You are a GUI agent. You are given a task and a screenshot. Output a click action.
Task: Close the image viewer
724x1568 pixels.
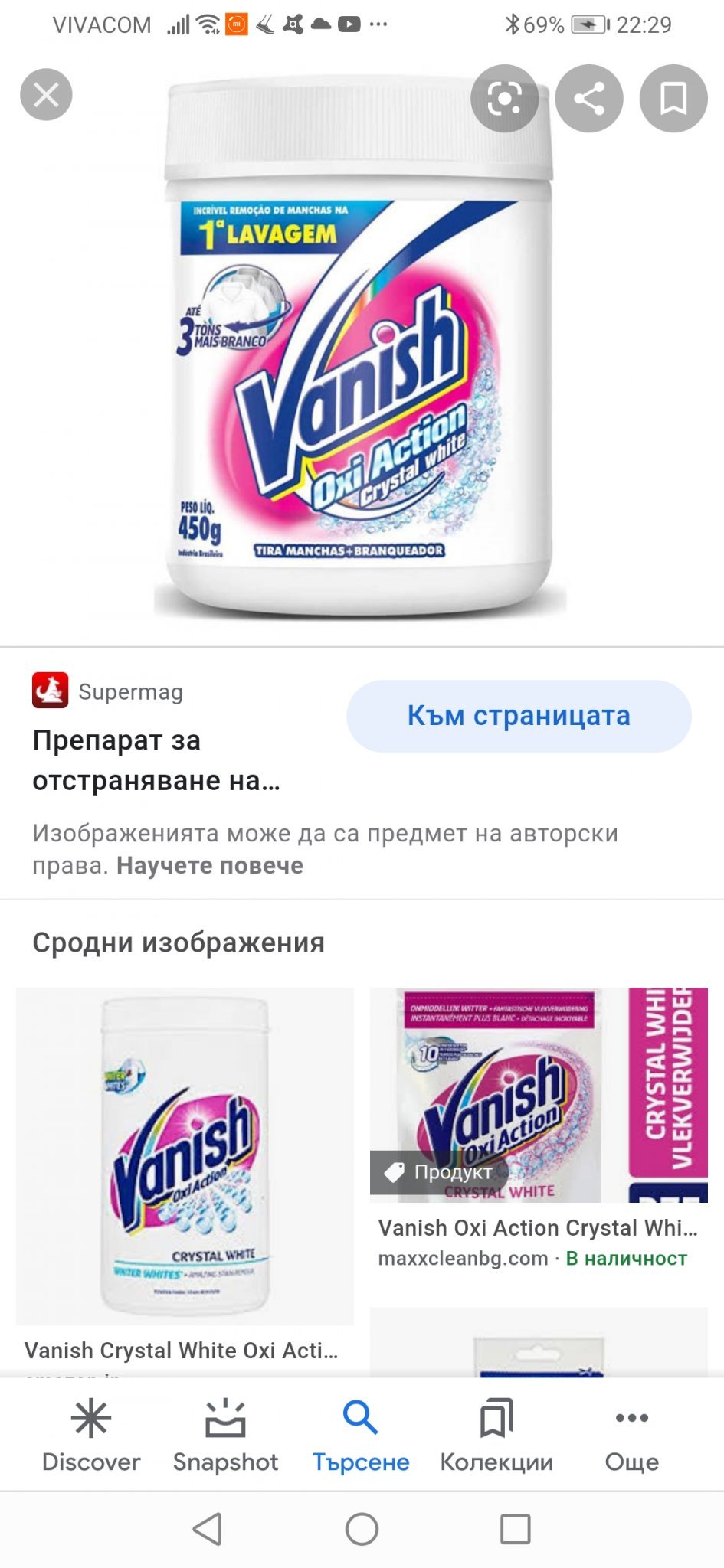(x=46, y=95)
